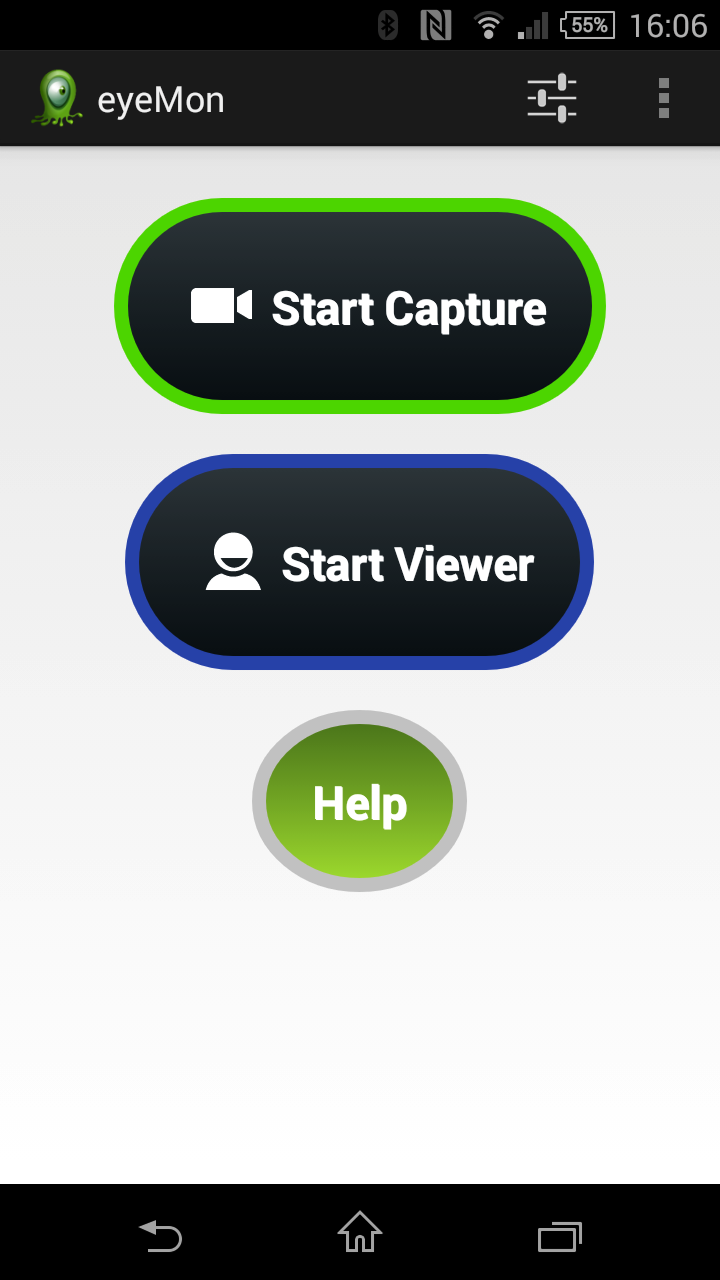The image size is (720, 1280).
Task: Launch Start Viewer
Action: (x=360, y=562)
